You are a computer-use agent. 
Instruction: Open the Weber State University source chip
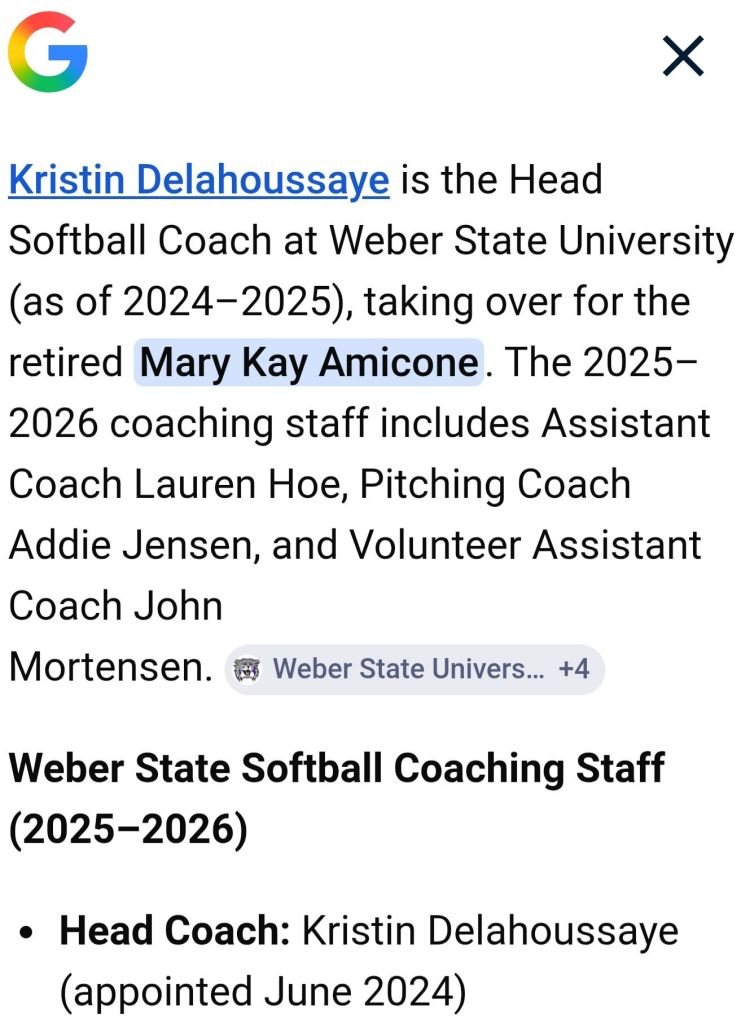click(414, 669)
